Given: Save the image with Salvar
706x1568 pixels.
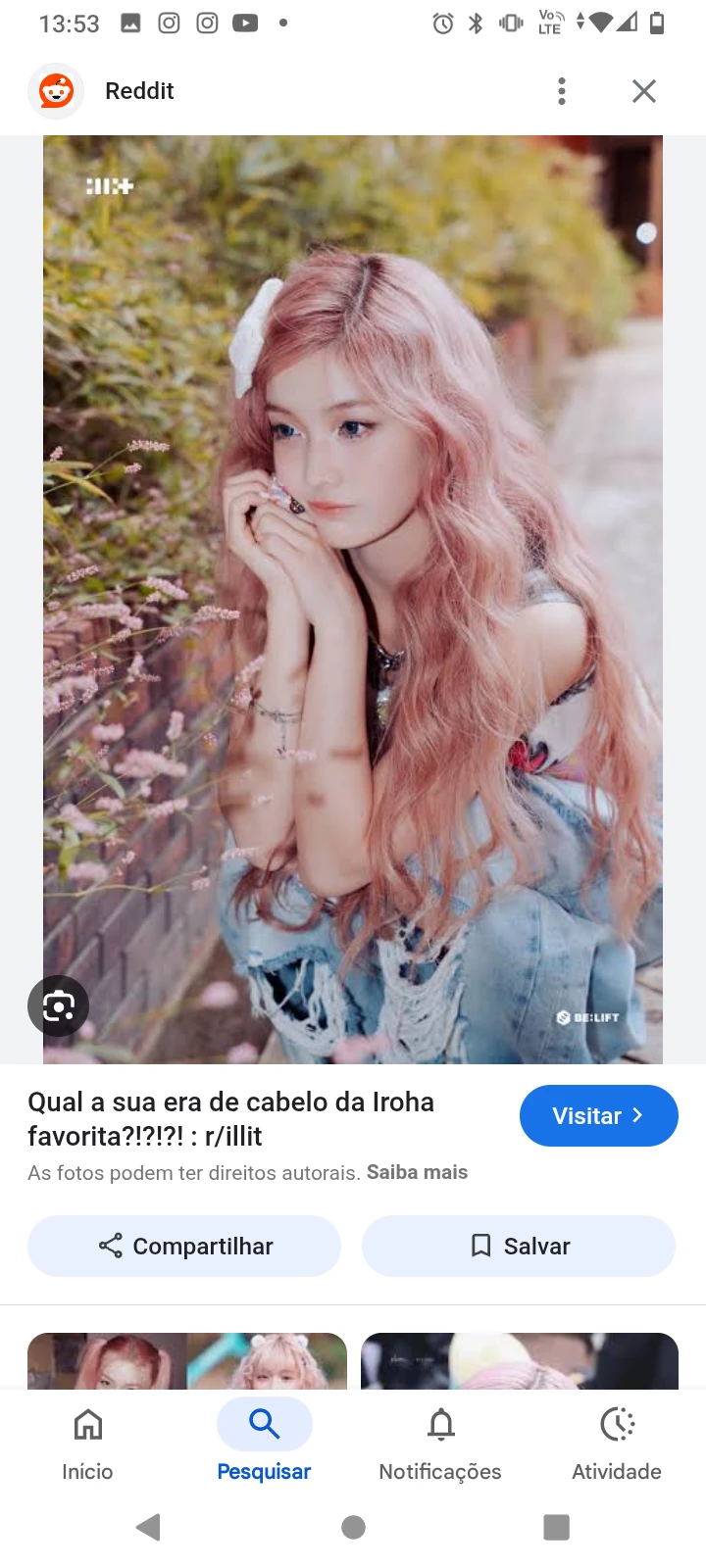Looking at the screenshot, I should click(x=519, y=1246).
